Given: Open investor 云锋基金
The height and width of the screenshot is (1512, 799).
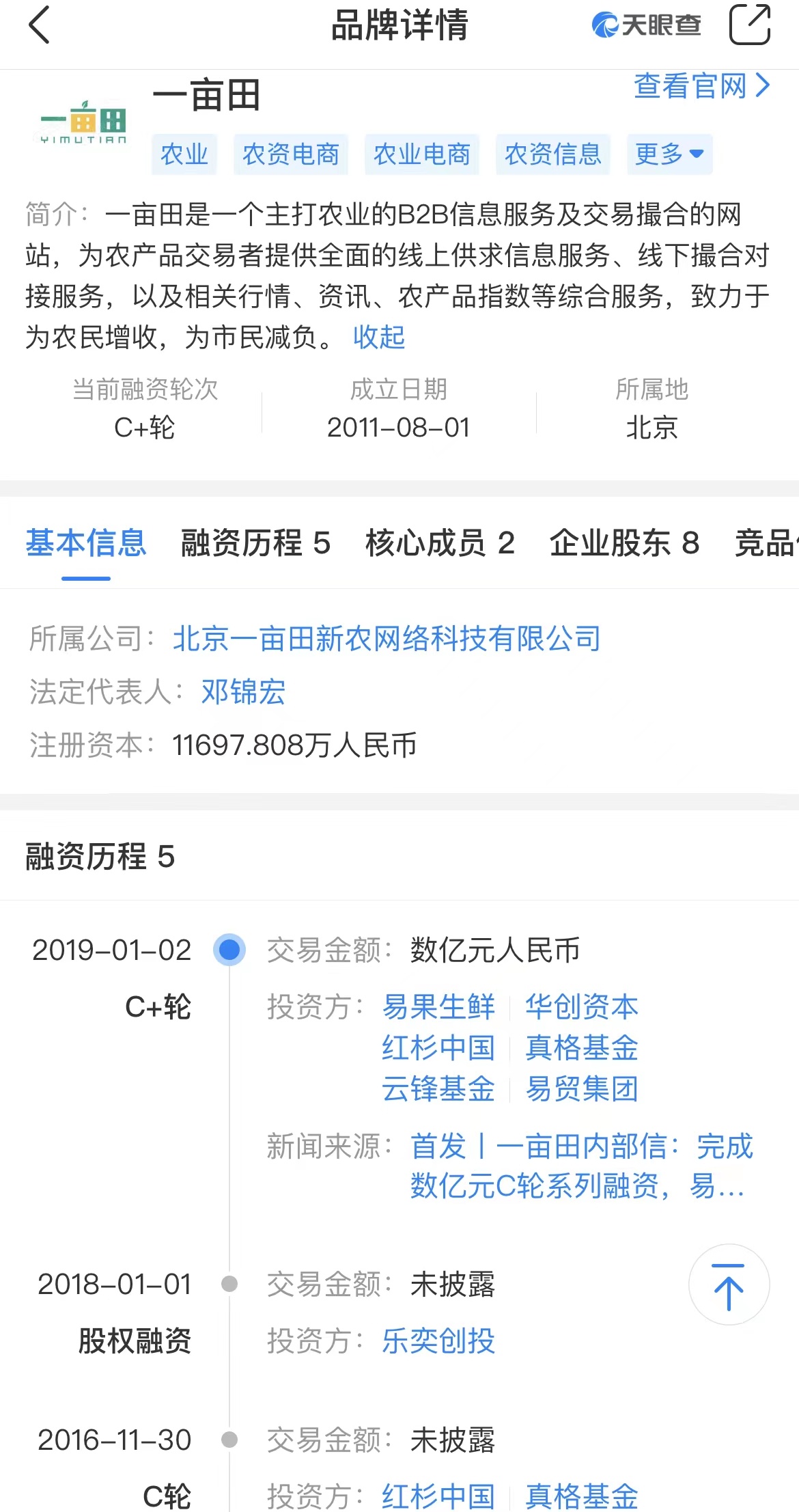Looking at the screenshot, I should pyautogui.click(x=438, y=1088).
